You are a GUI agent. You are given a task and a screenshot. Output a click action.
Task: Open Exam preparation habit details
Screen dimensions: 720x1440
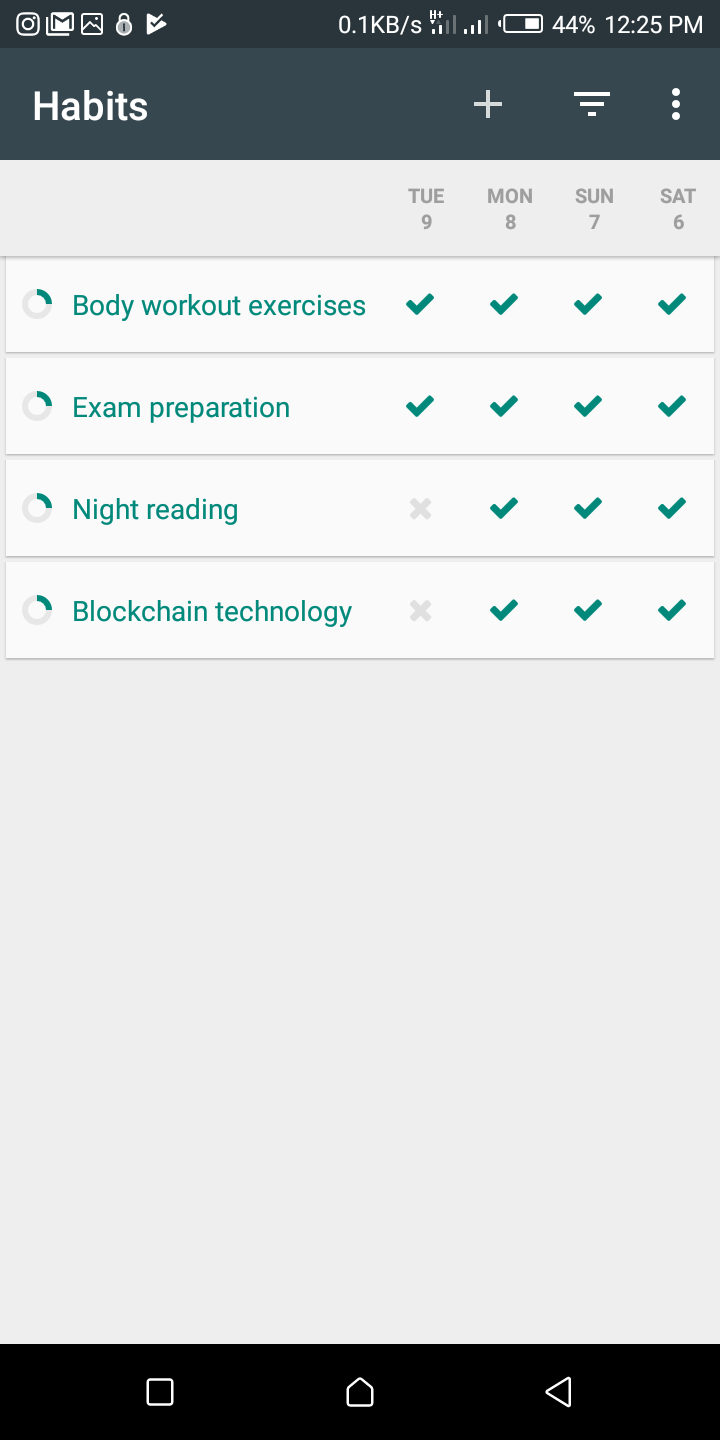coord(181,407)
